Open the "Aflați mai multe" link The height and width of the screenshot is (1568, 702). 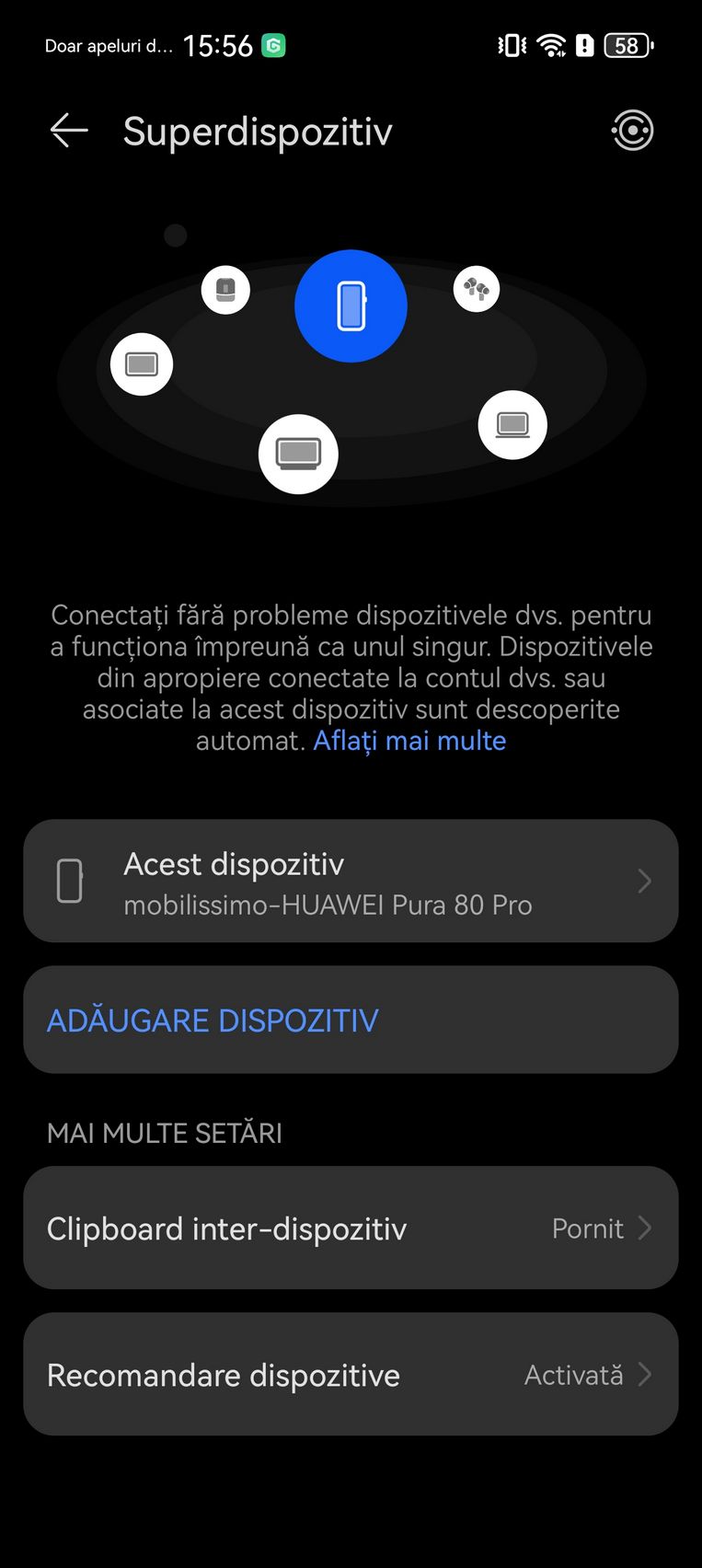pos(409,741)
